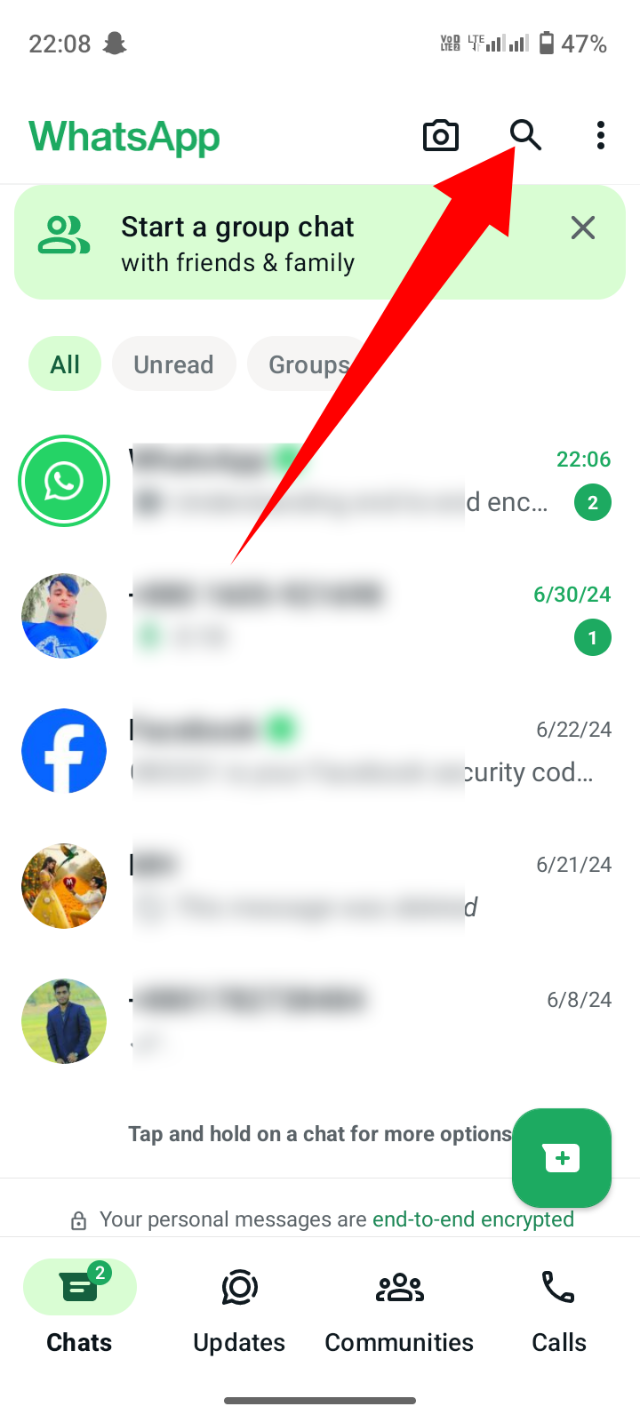Filter chats by Unread

coord(173,364)
